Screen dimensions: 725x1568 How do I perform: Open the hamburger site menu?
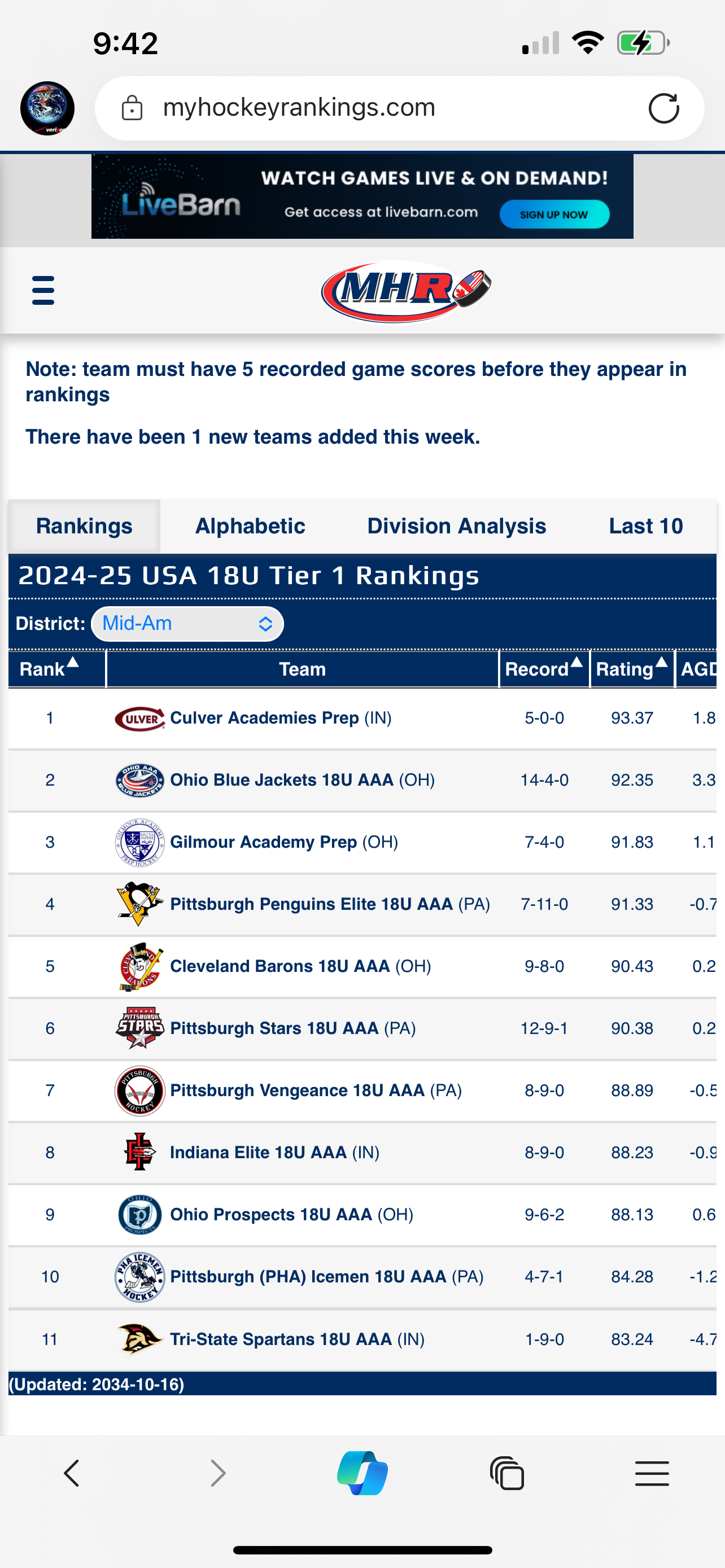pyautogui.click(x=42, y=290)
